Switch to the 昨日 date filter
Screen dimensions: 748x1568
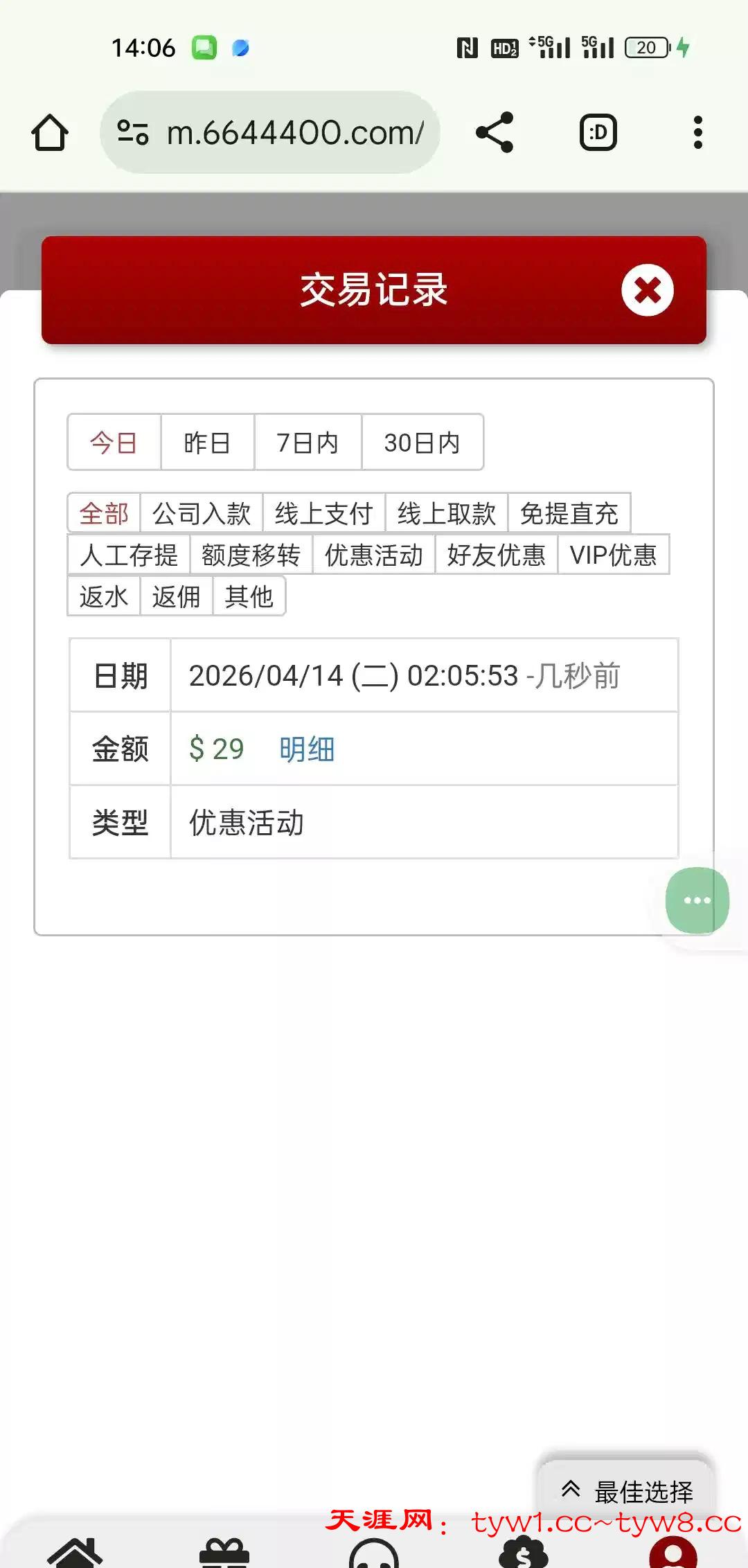(207, 443)
